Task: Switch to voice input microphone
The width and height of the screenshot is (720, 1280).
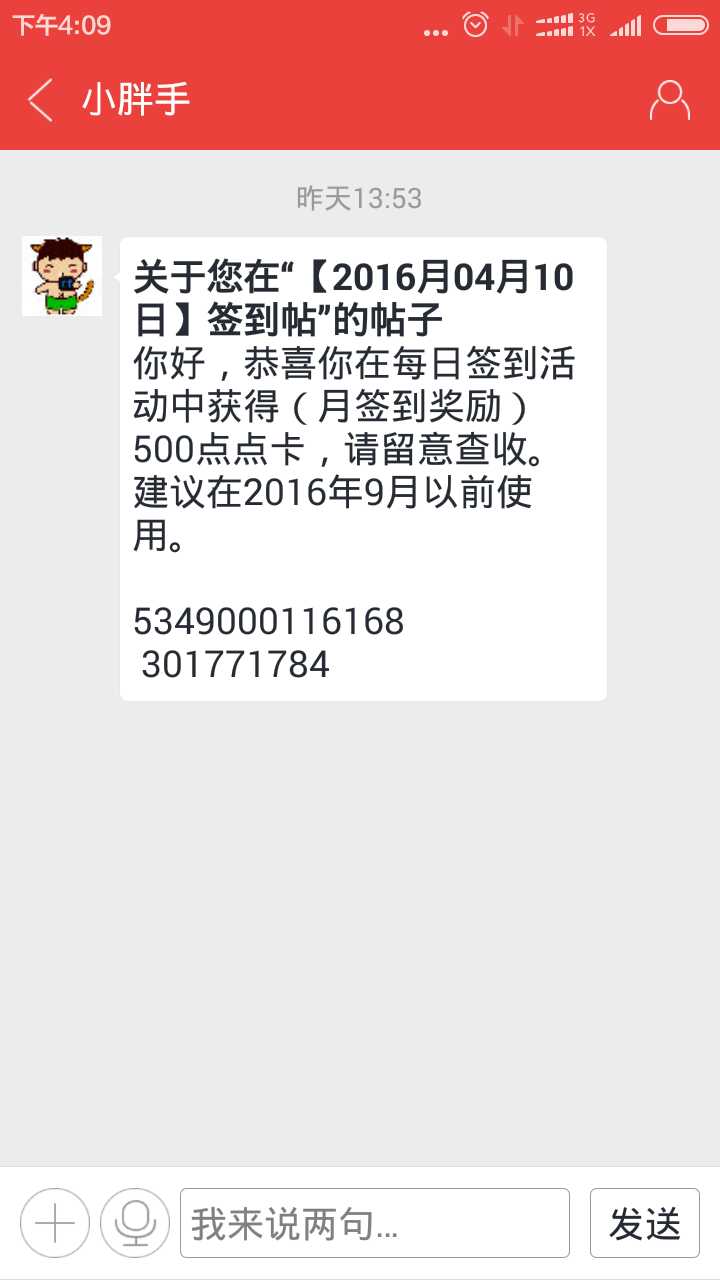Action: 135,1223
